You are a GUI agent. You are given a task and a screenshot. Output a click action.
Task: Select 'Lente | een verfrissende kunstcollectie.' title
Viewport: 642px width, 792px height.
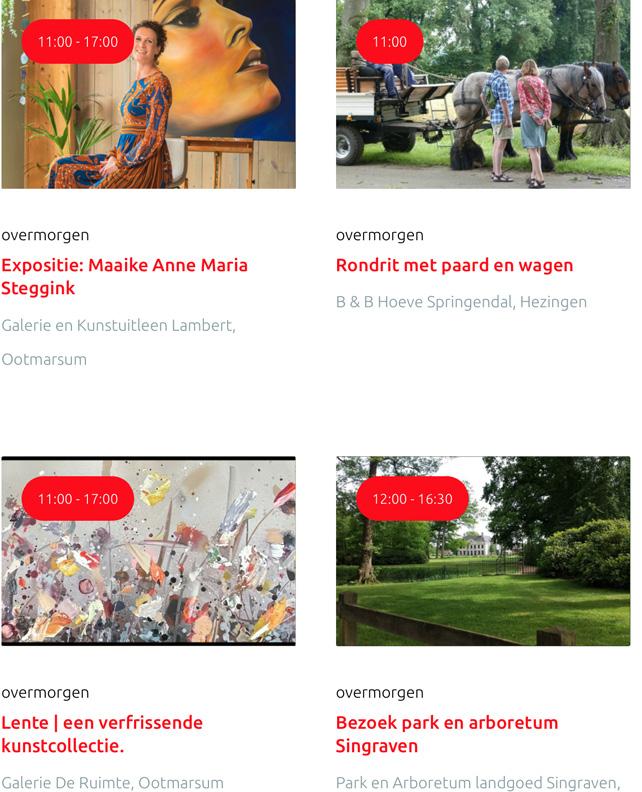click(102, 734)
